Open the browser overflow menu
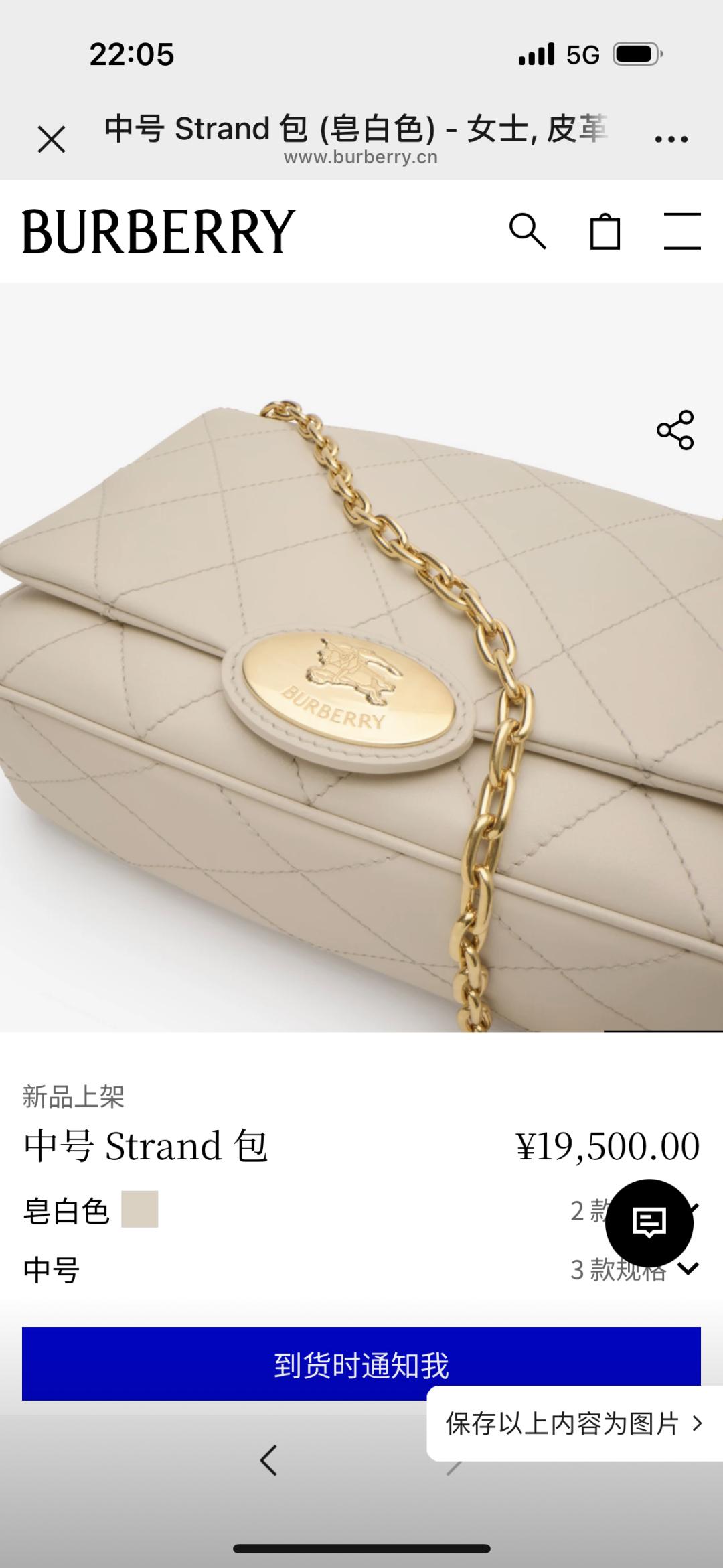The height and width of the screenshot is (1568, 723). (671, 139)
